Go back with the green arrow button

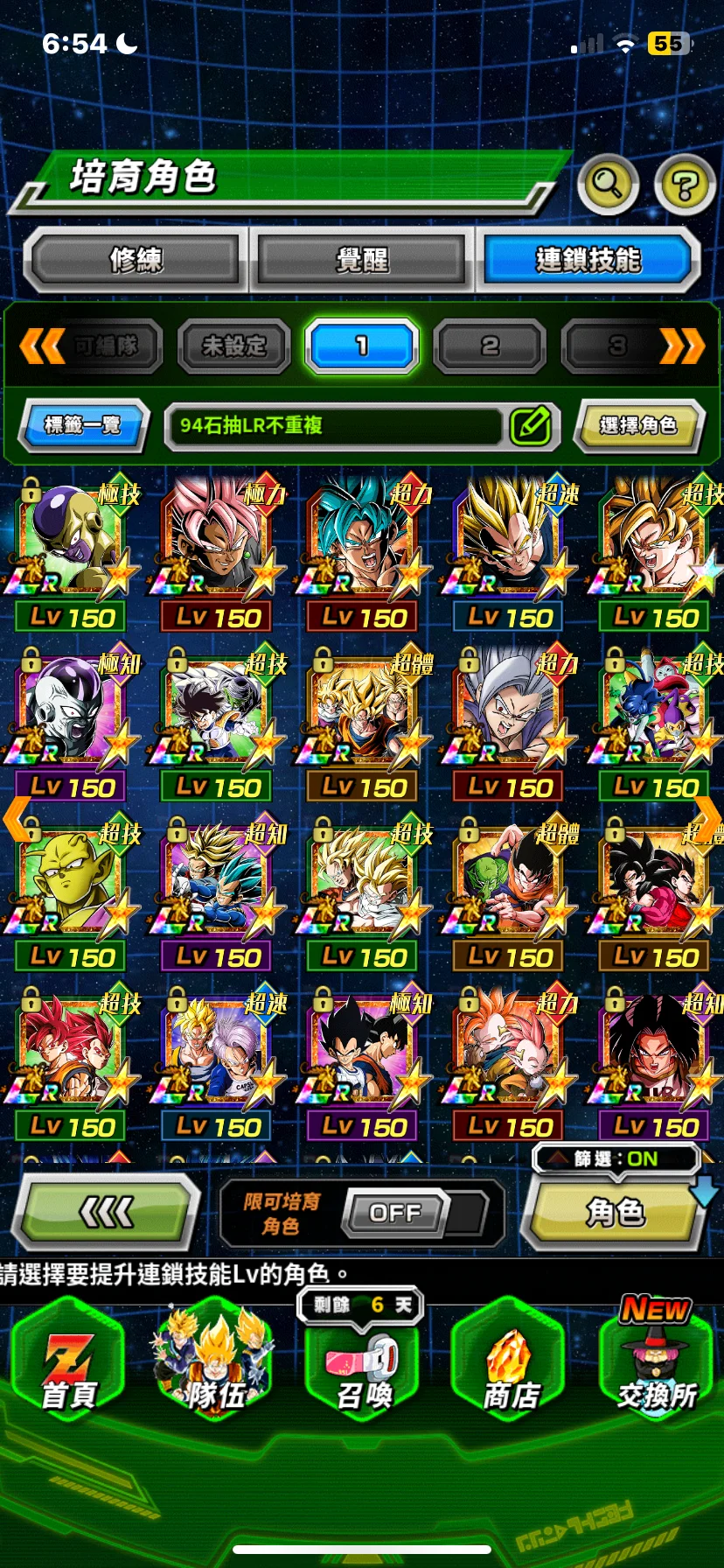pos(107,1212)
